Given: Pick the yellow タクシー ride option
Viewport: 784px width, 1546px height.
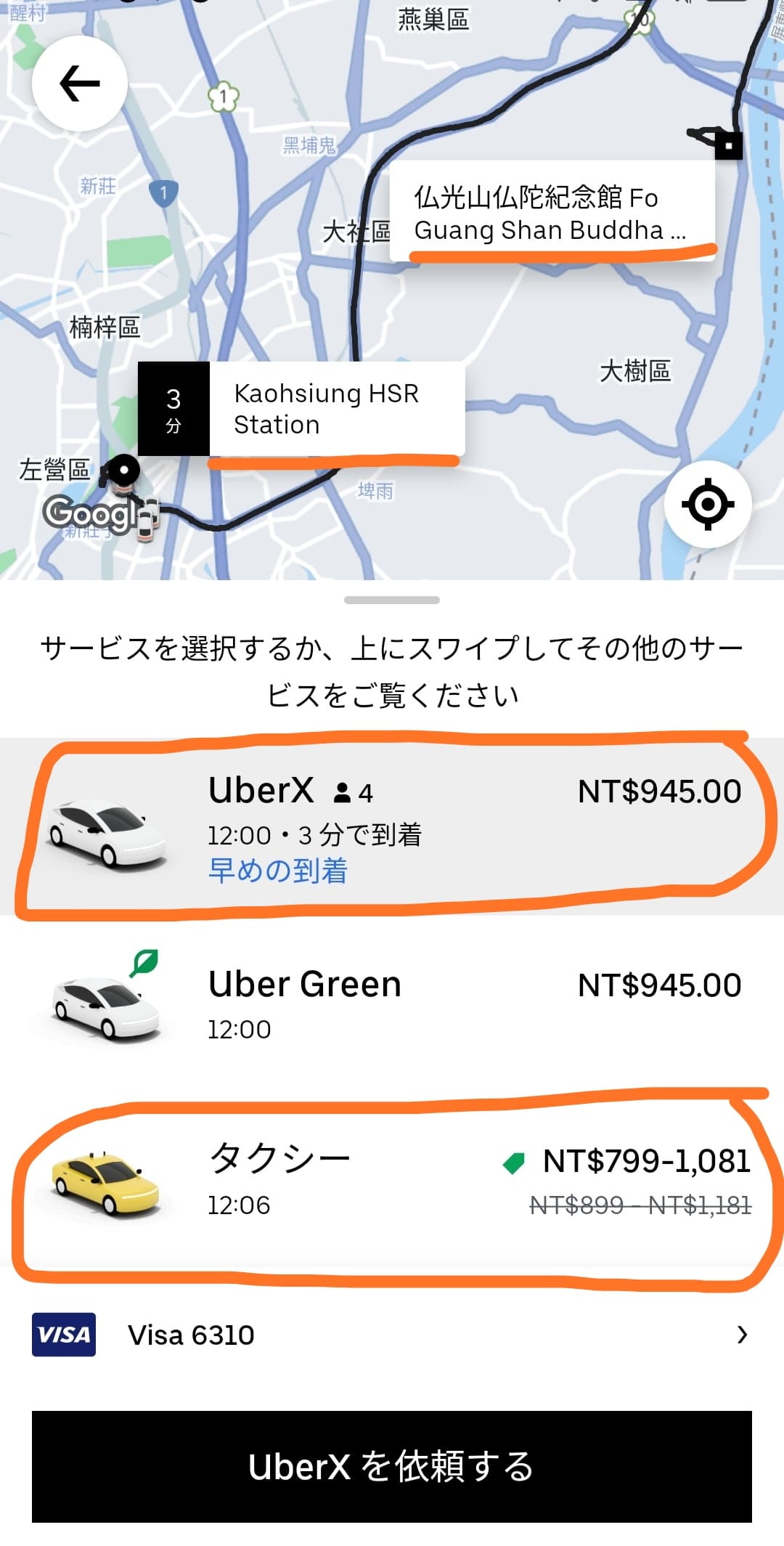Looking at the screenshot, I should point(392,1181).
